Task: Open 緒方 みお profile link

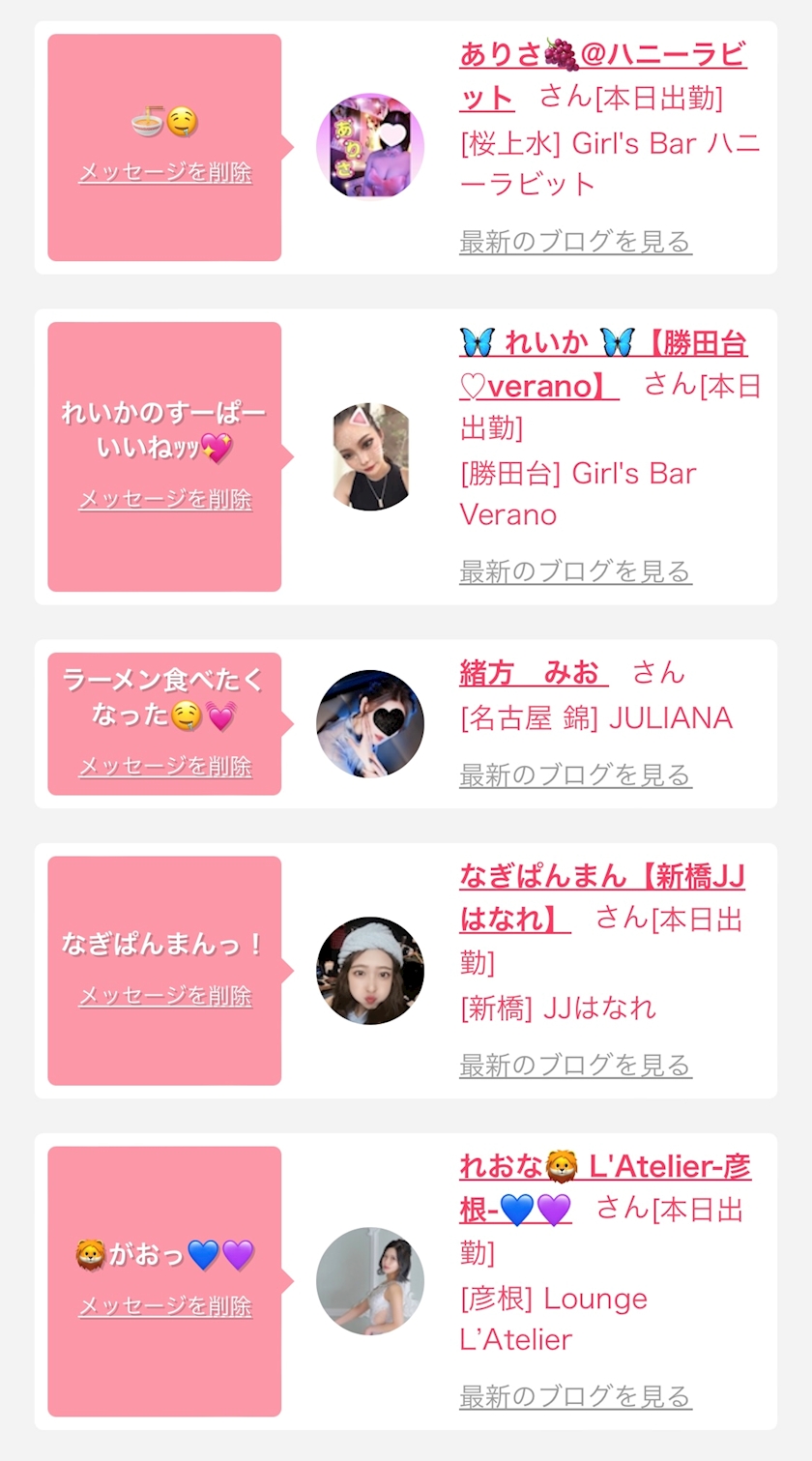Action: click(x=534, y=673)
